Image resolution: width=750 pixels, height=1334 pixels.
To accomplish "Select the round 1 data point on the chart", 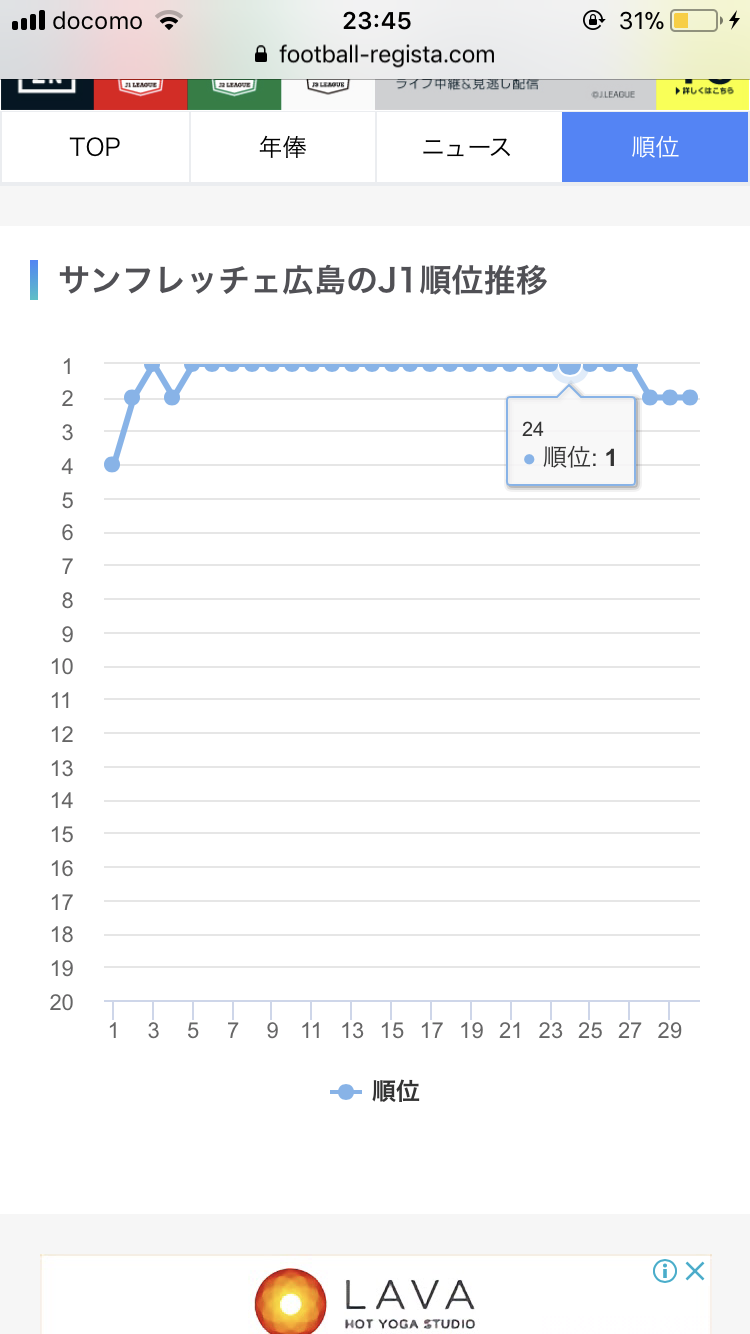I will point(112,464).
